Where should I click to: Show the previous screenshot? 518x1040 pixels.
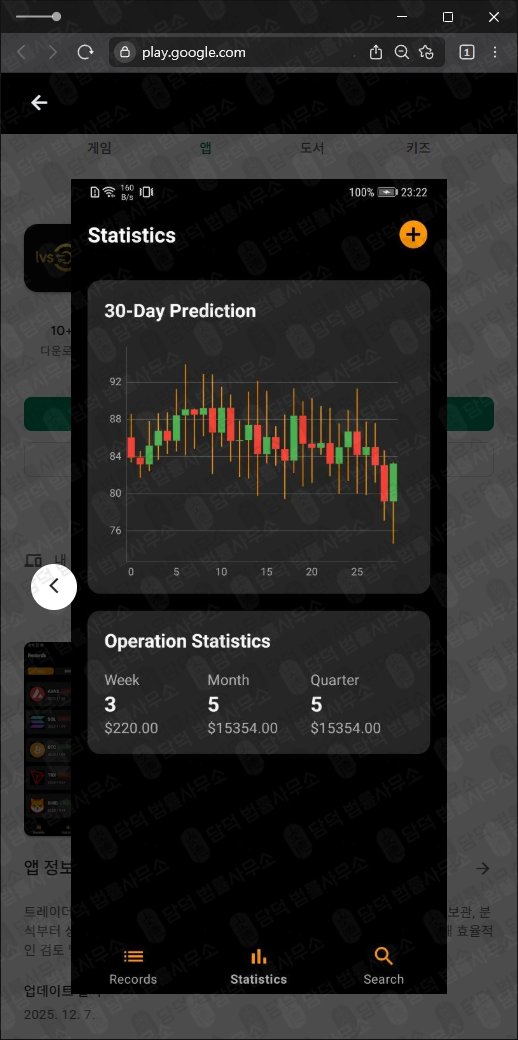click(x=54, y=586)
